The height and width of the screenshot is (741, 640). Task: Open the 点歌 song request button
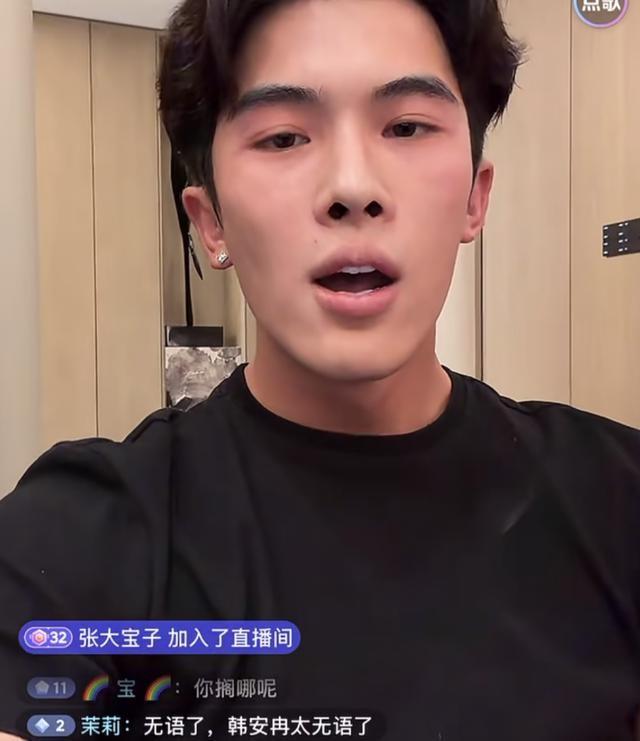(600, 8)
